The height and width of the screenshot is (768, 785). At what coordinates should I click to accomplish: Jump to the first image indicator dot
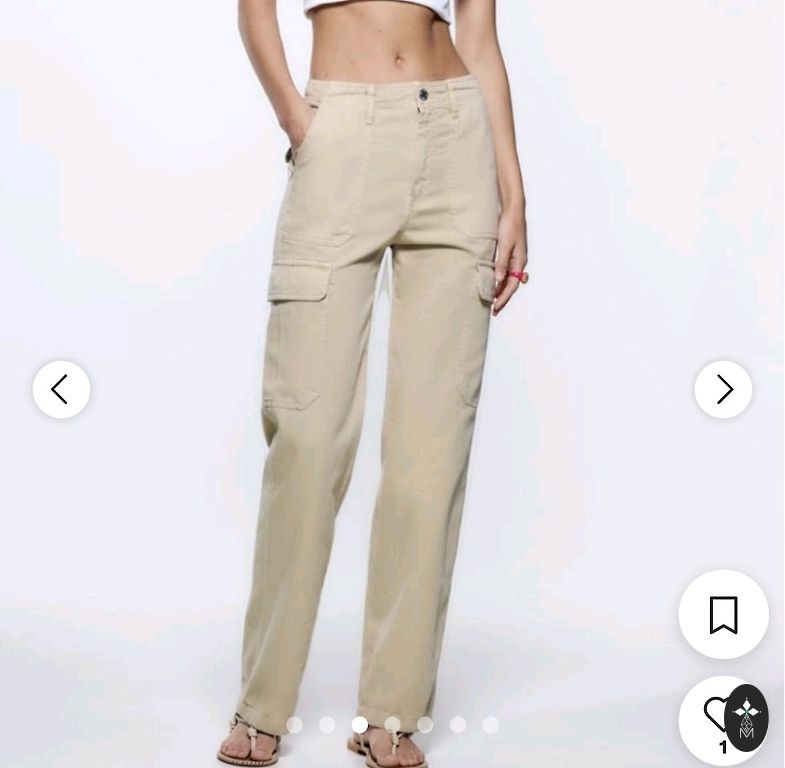coord(294,725)
